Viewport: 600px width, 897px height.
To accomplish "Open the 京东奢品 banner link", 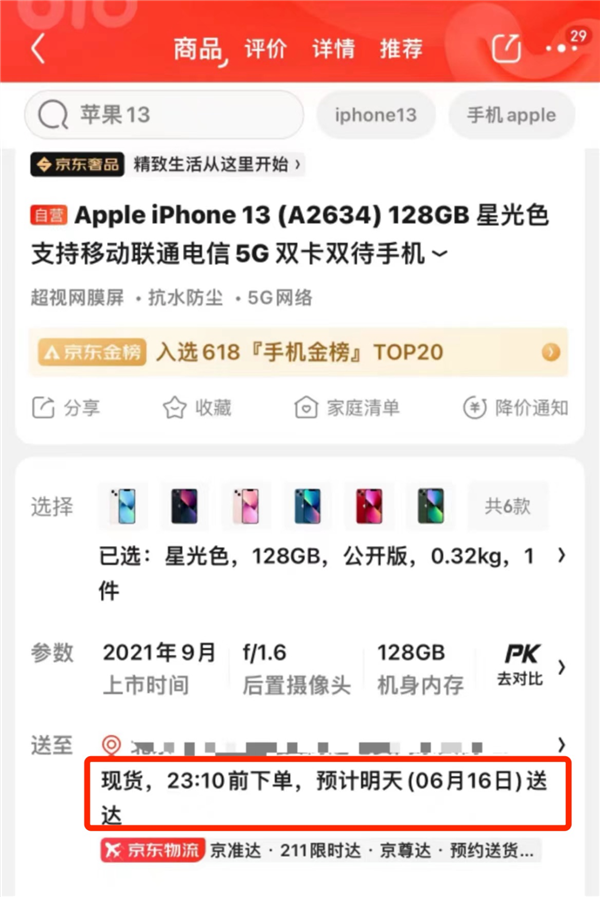I will point(167,164).
